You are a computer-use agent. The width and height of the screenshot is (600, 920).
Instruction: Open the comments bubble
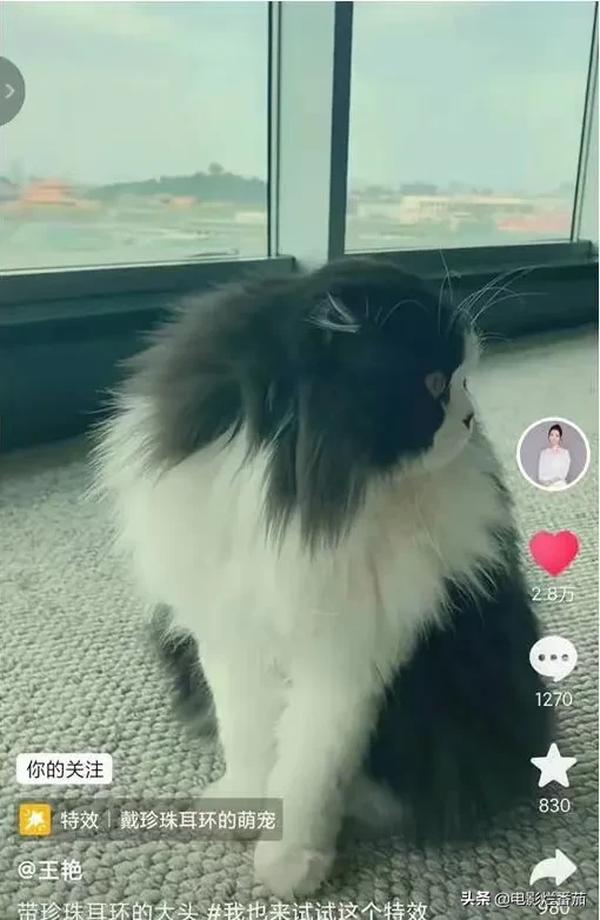tap(553, 659)
